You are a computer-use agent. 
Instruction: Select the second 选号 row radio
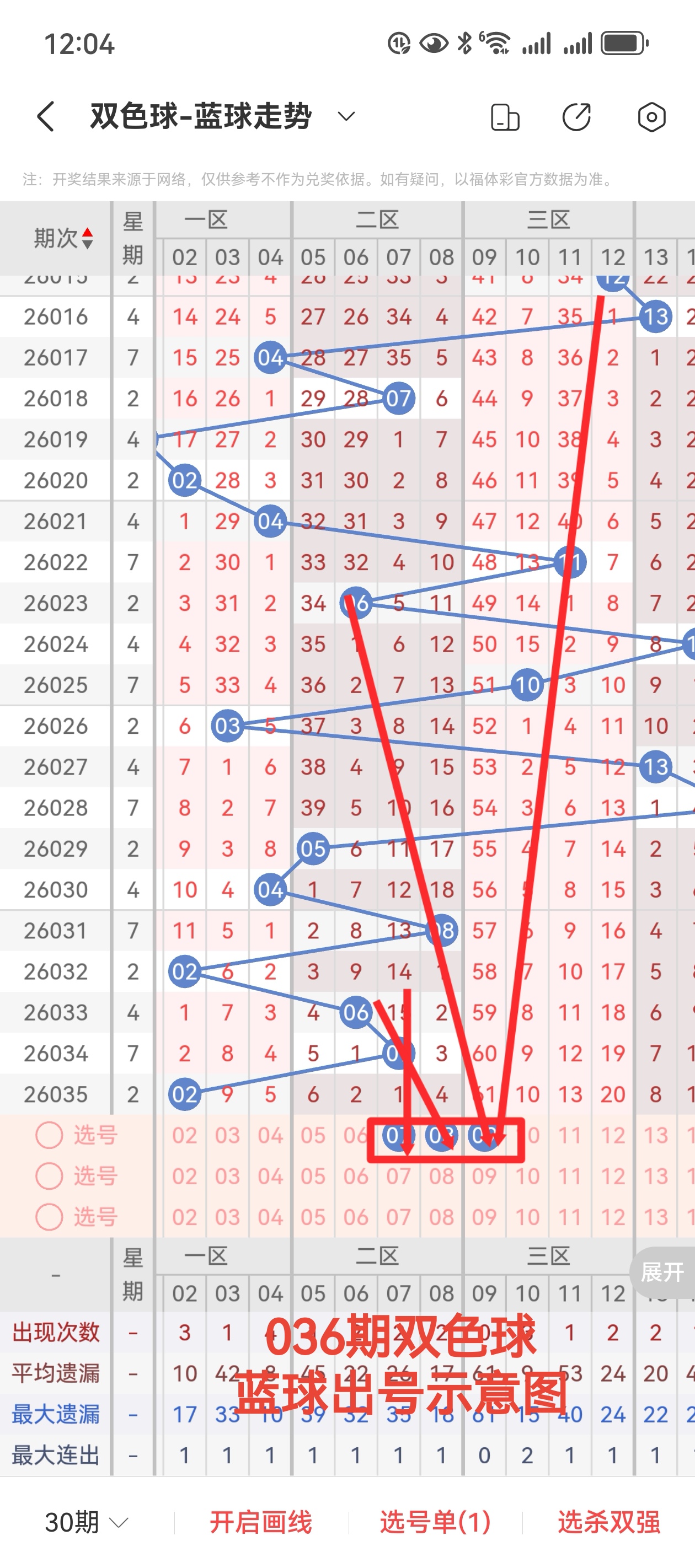pos(49,1176)
